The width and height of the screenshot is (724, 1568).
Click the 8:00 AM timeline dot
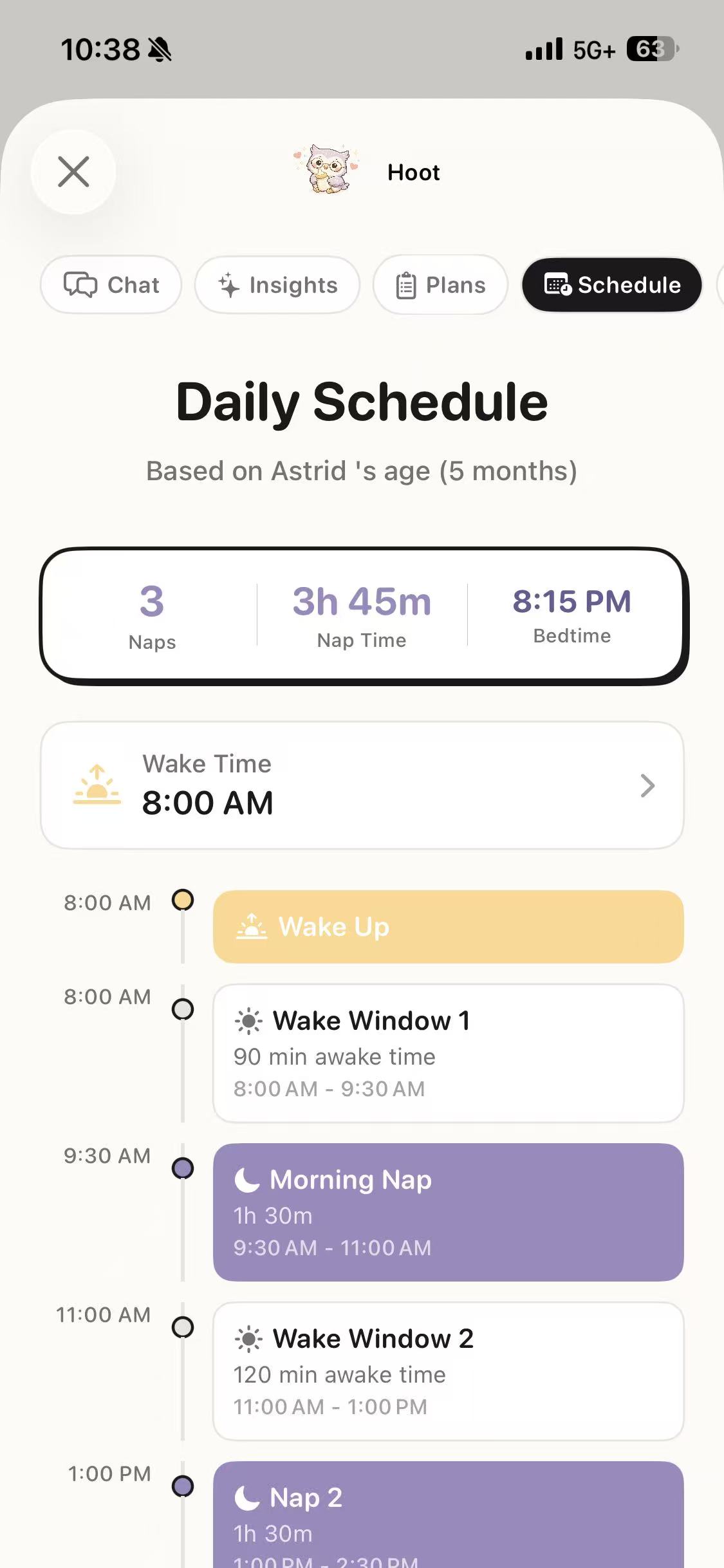(x=183, y=900)
